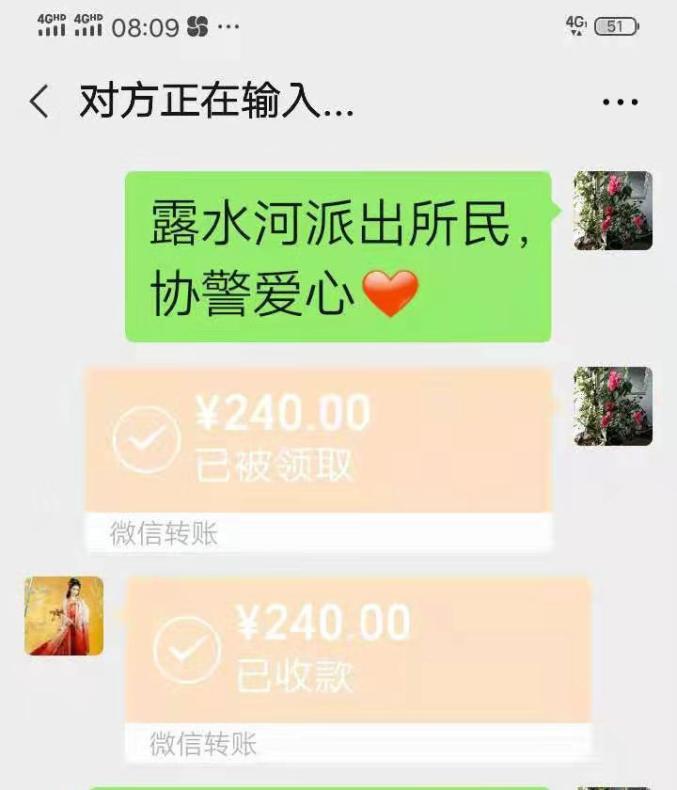Image resolution: width=677 pixels, height=790 pixels.
Task: Open the ¥240.00 transfer marked 已收款
Action: point(357,650)
